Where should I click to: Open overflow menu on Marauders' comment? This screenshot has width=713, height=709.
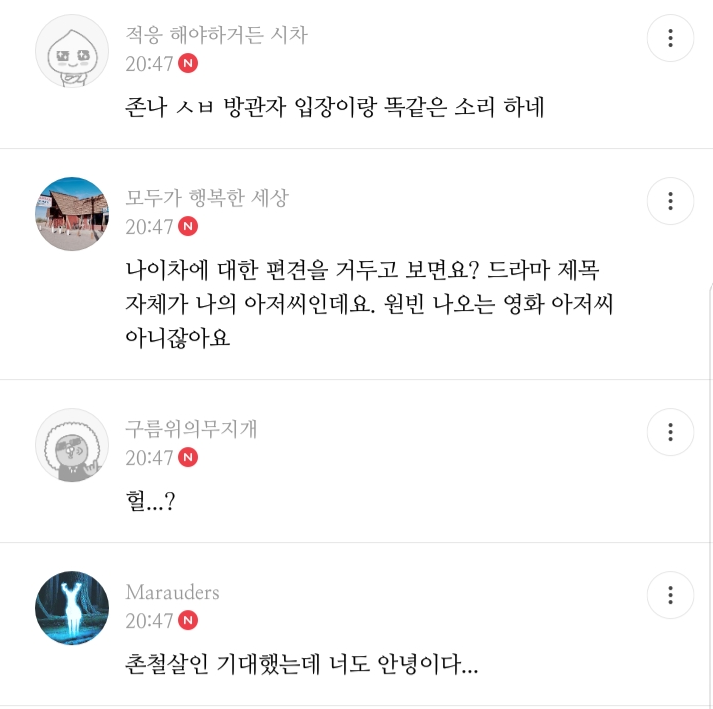tap(670, 595)
